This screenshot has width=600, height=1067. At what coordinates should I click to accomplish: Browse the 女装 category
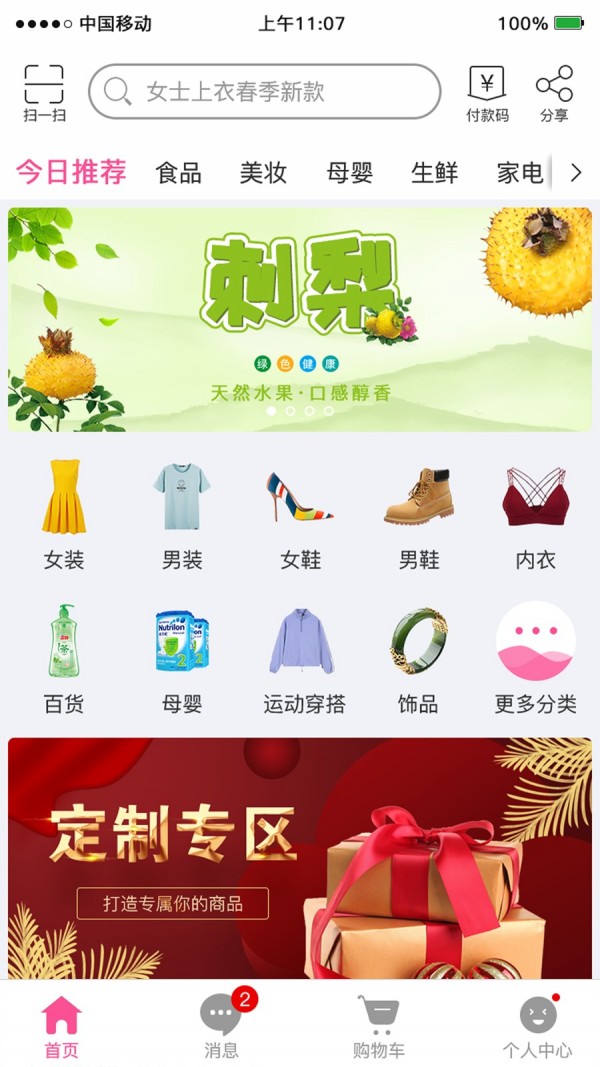click(x=63, y=514)
